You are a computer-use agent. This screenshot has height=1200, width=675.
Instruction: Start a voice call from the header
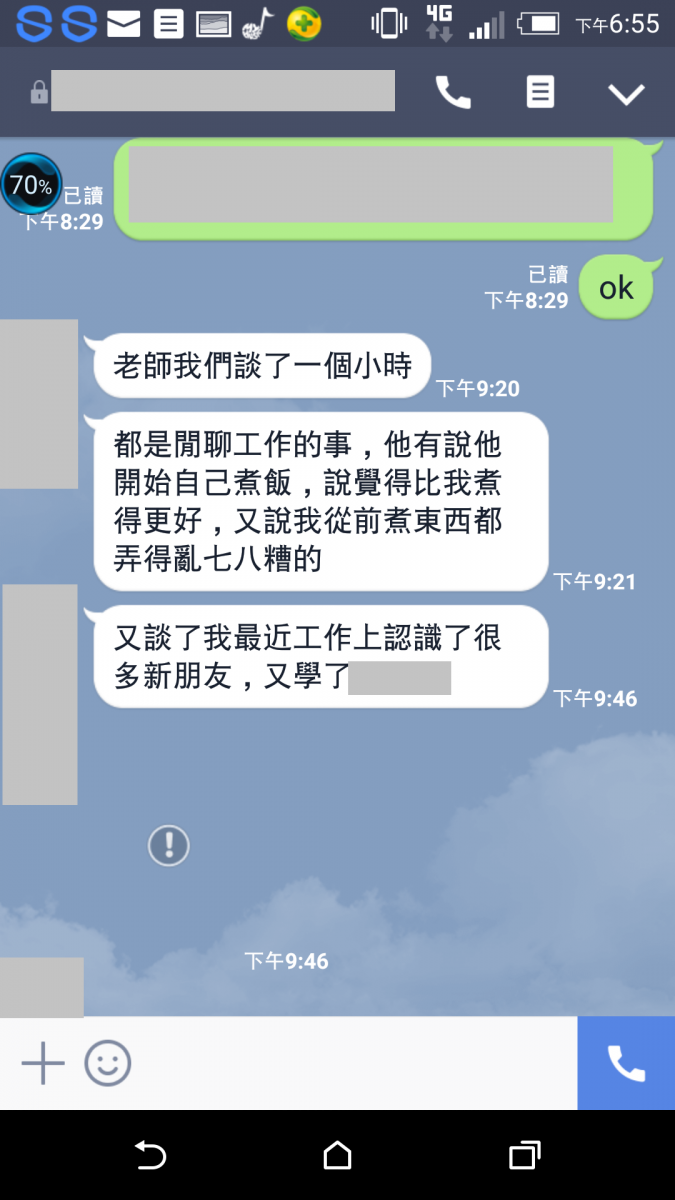453,93
